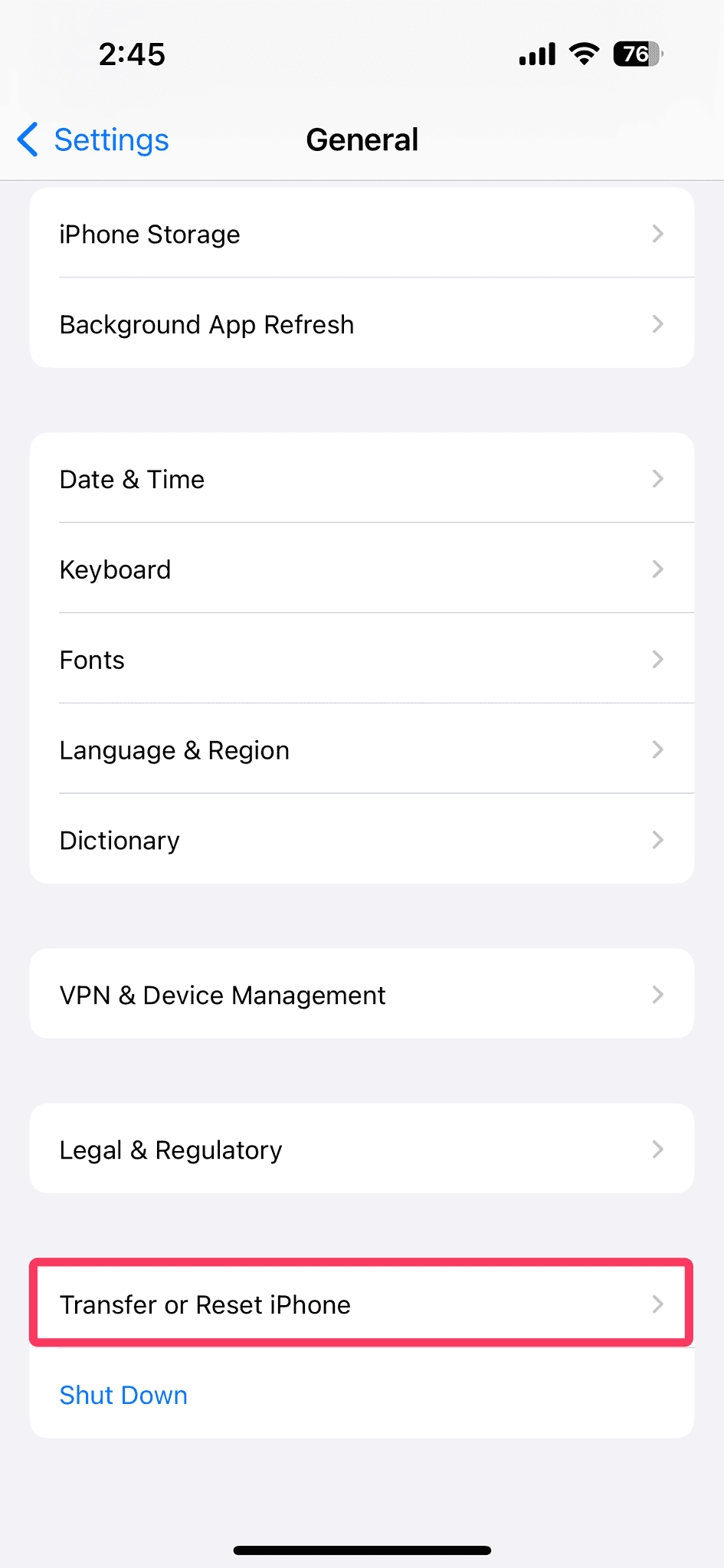
Task: Tap the home indicator bar
Action: pyautogui.click(x=362, y=1548)
